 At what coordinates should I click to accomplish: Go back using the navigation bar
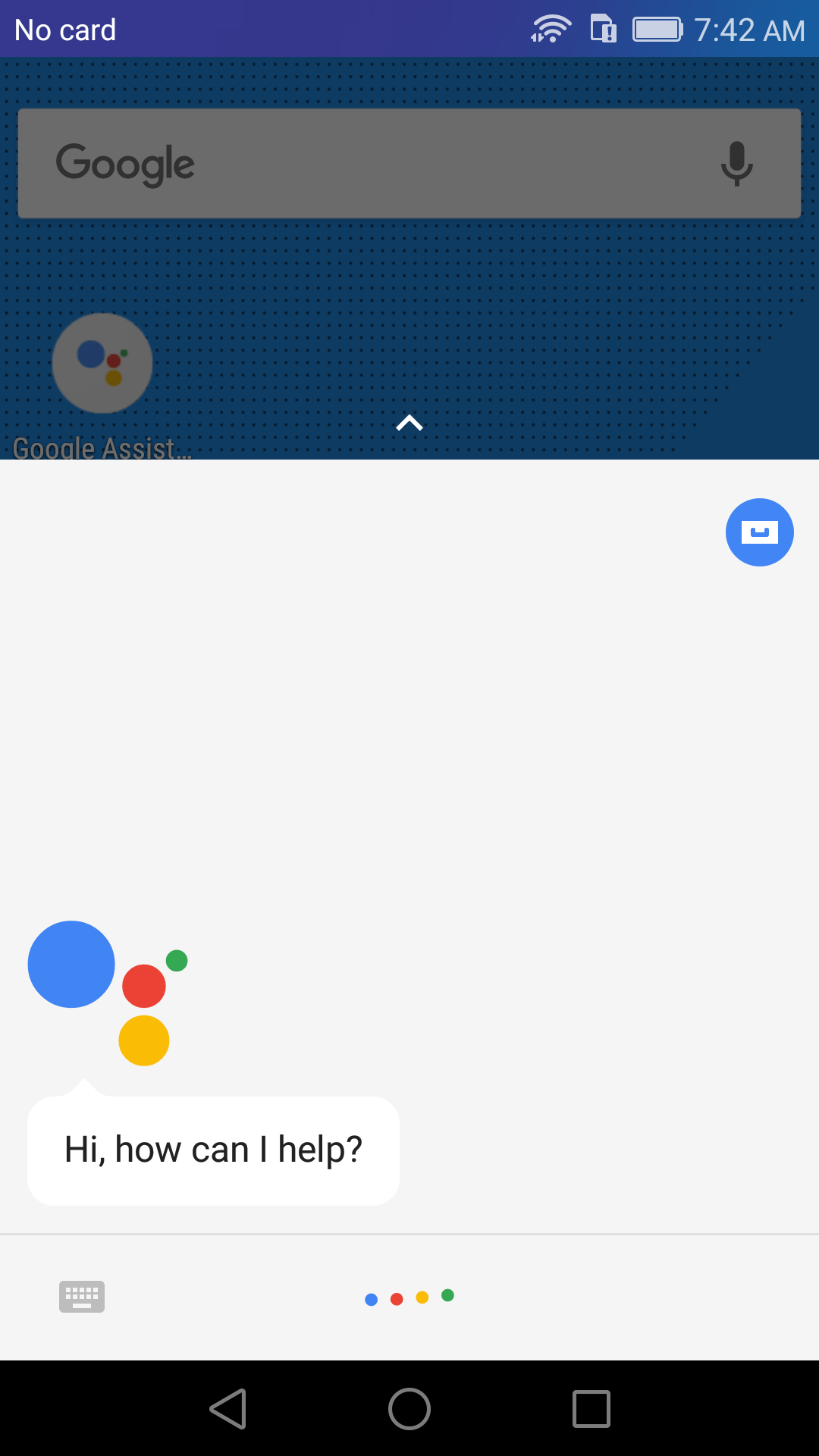[227, 1409]
